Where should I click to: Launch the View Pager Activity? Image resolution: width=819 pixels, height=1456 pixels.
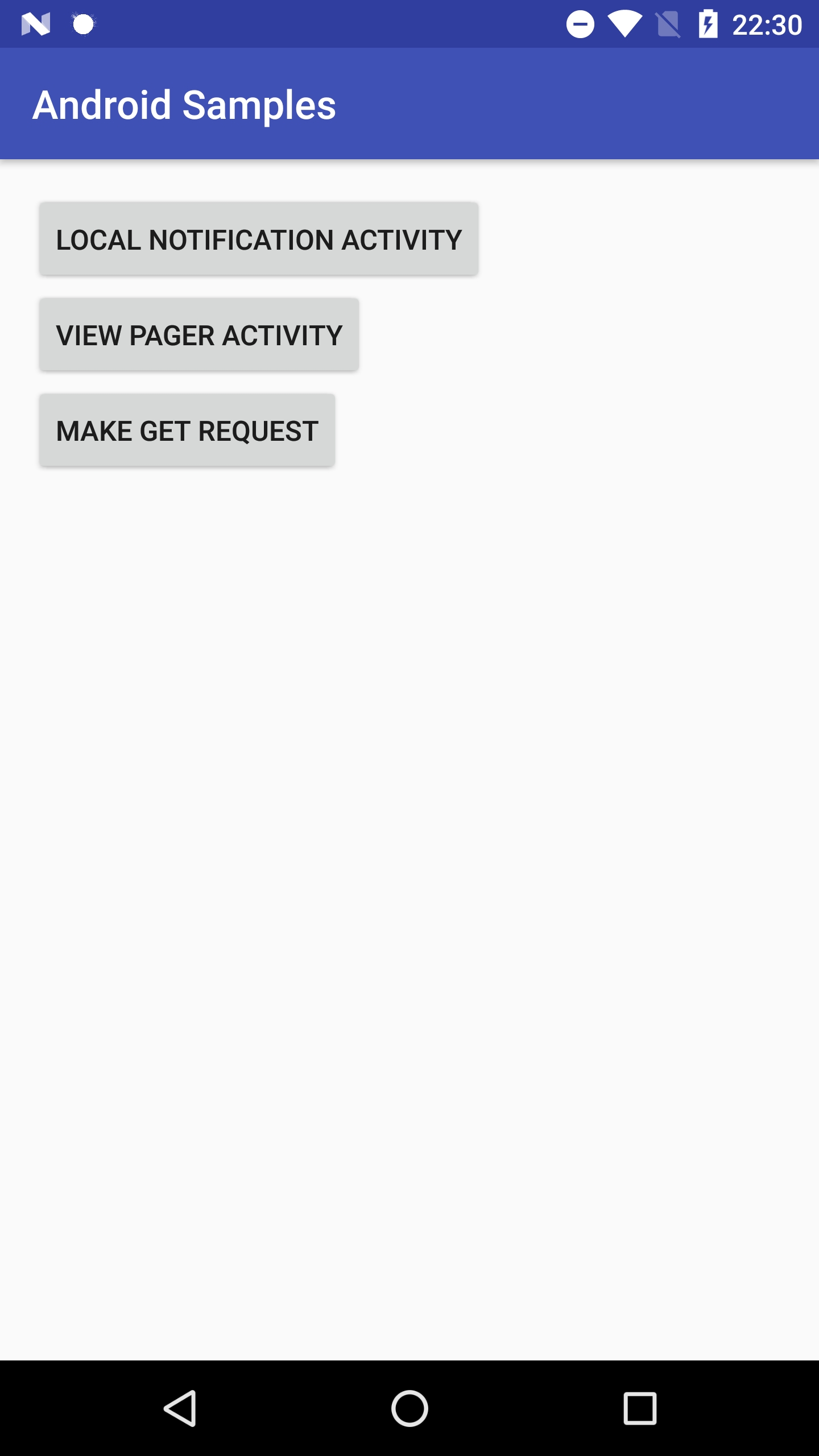[x=199, y=334]
